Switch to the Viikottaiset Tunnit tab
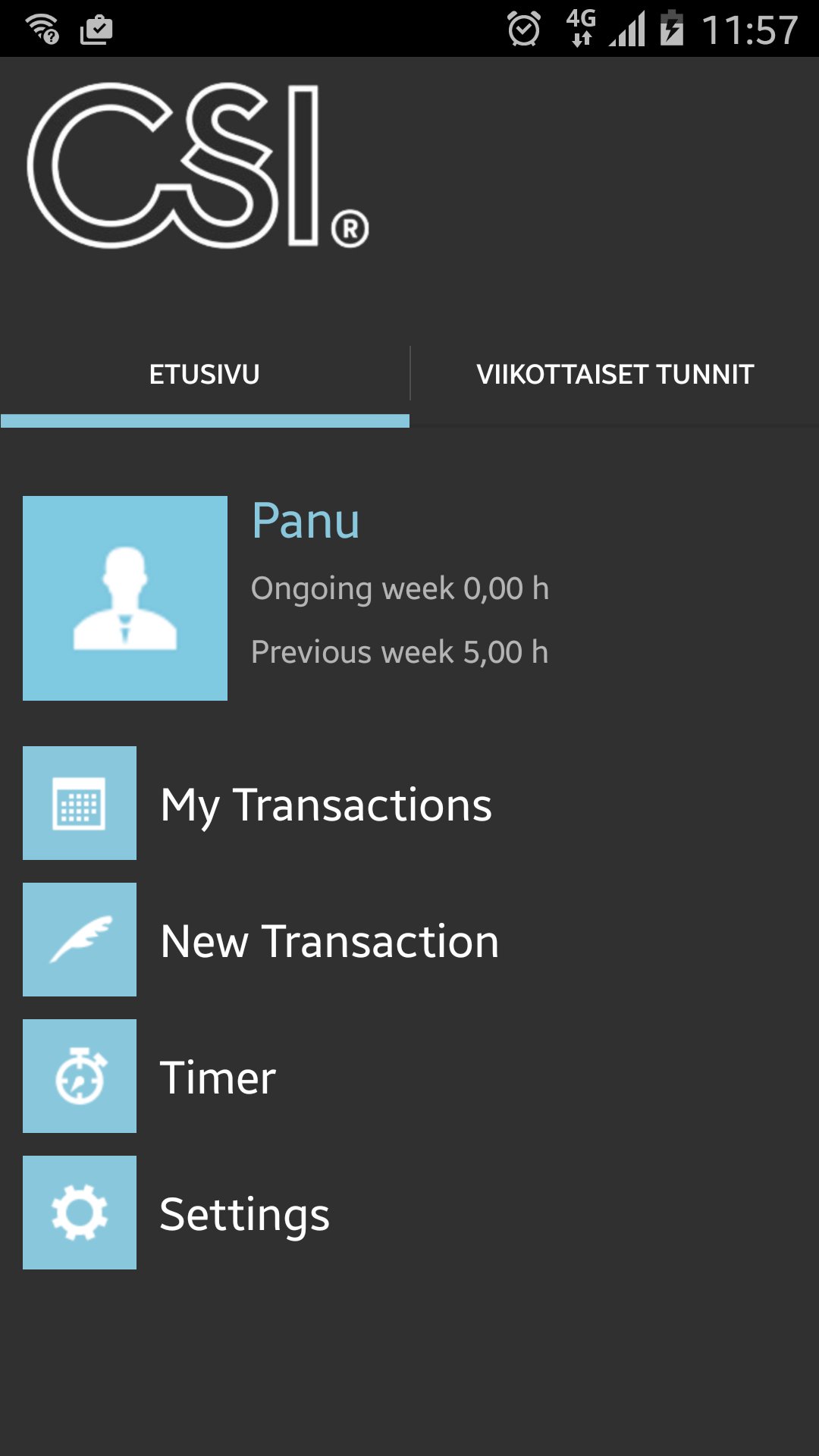Screen dimensions: 819x1456 [x=614, y=375]
